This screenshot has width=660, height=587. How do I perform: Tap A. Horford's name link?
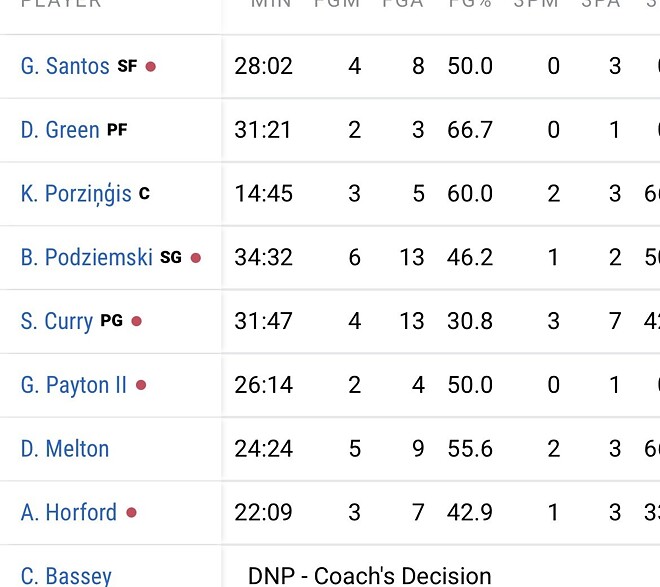(69, 513)
